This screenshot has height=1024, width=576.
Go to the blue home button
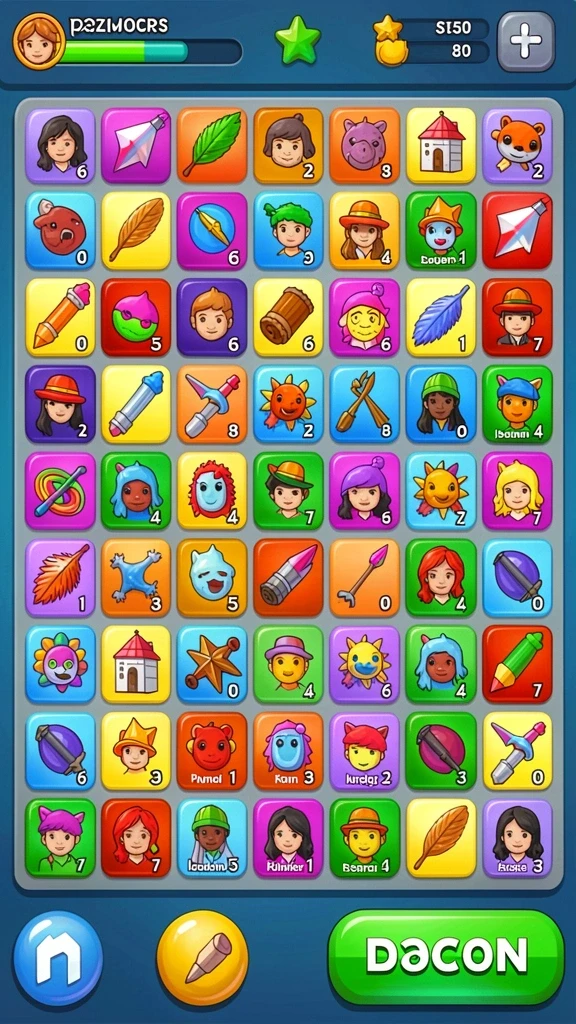click(x=58, y=958)
